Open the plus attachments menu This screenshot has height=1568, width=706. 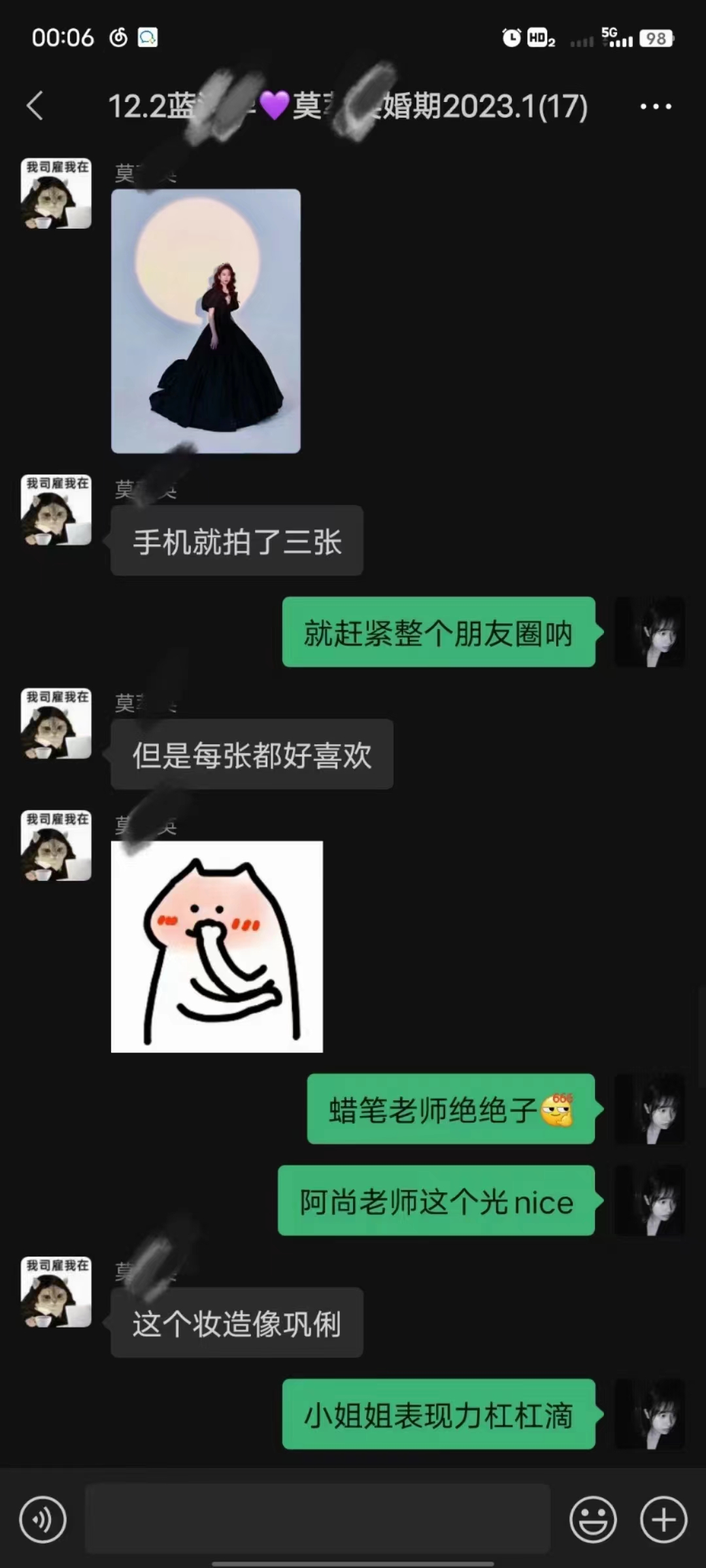tap(664, 1520)
